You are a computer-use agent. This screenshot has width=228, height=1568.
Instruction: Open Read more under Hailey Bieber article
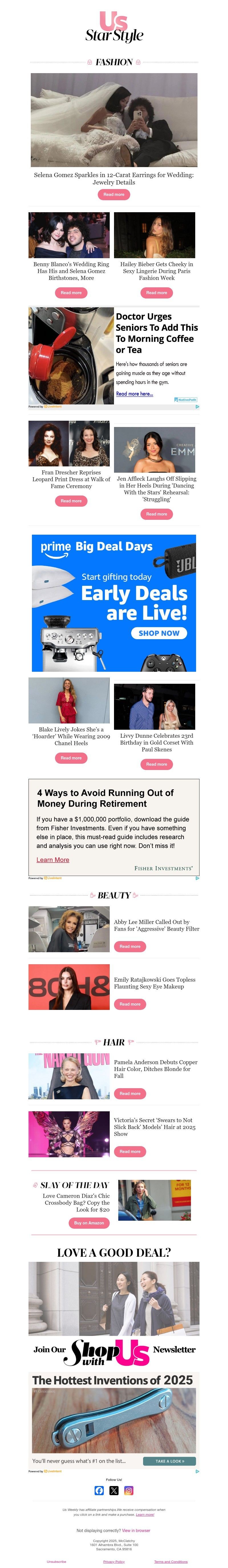156,293
